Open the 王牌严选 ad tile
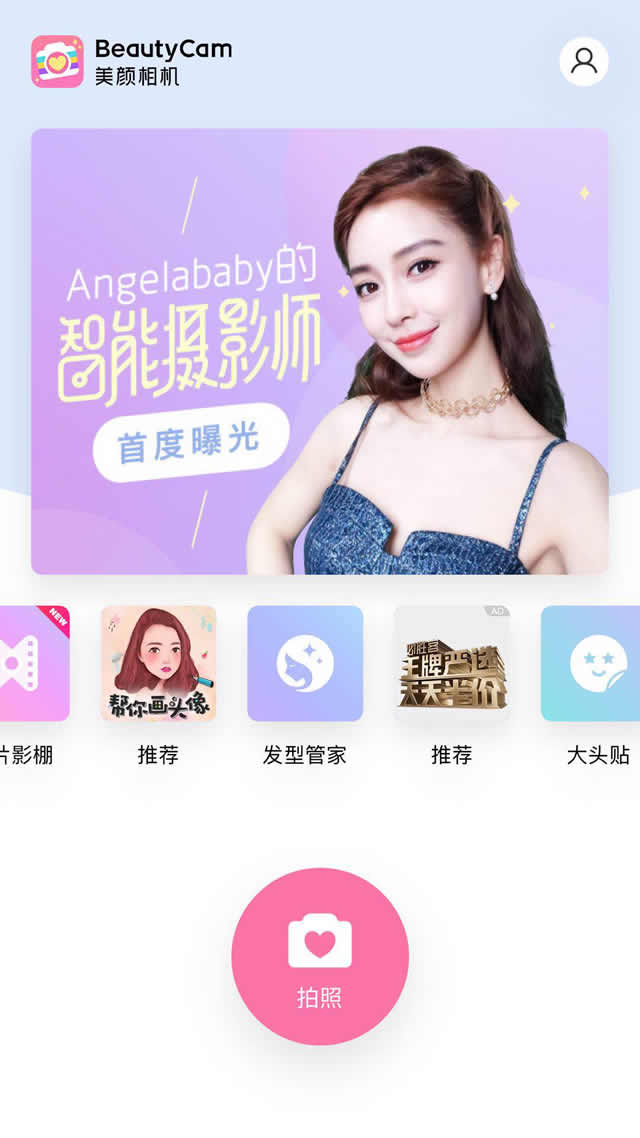640x1138 pixels. [x=451, y=664]
